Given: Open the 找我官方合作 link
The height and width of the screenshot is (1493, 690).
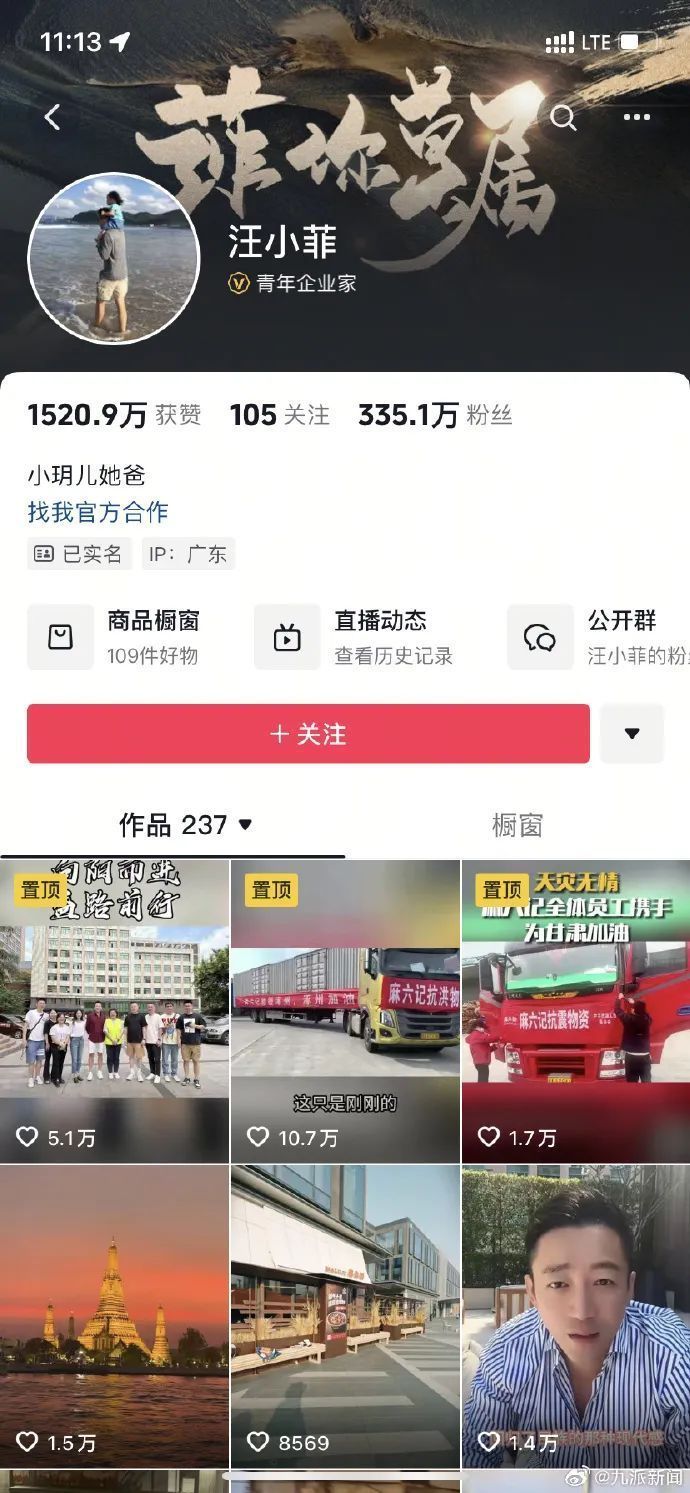Looking at the screenshot, I should pos(98,512).
